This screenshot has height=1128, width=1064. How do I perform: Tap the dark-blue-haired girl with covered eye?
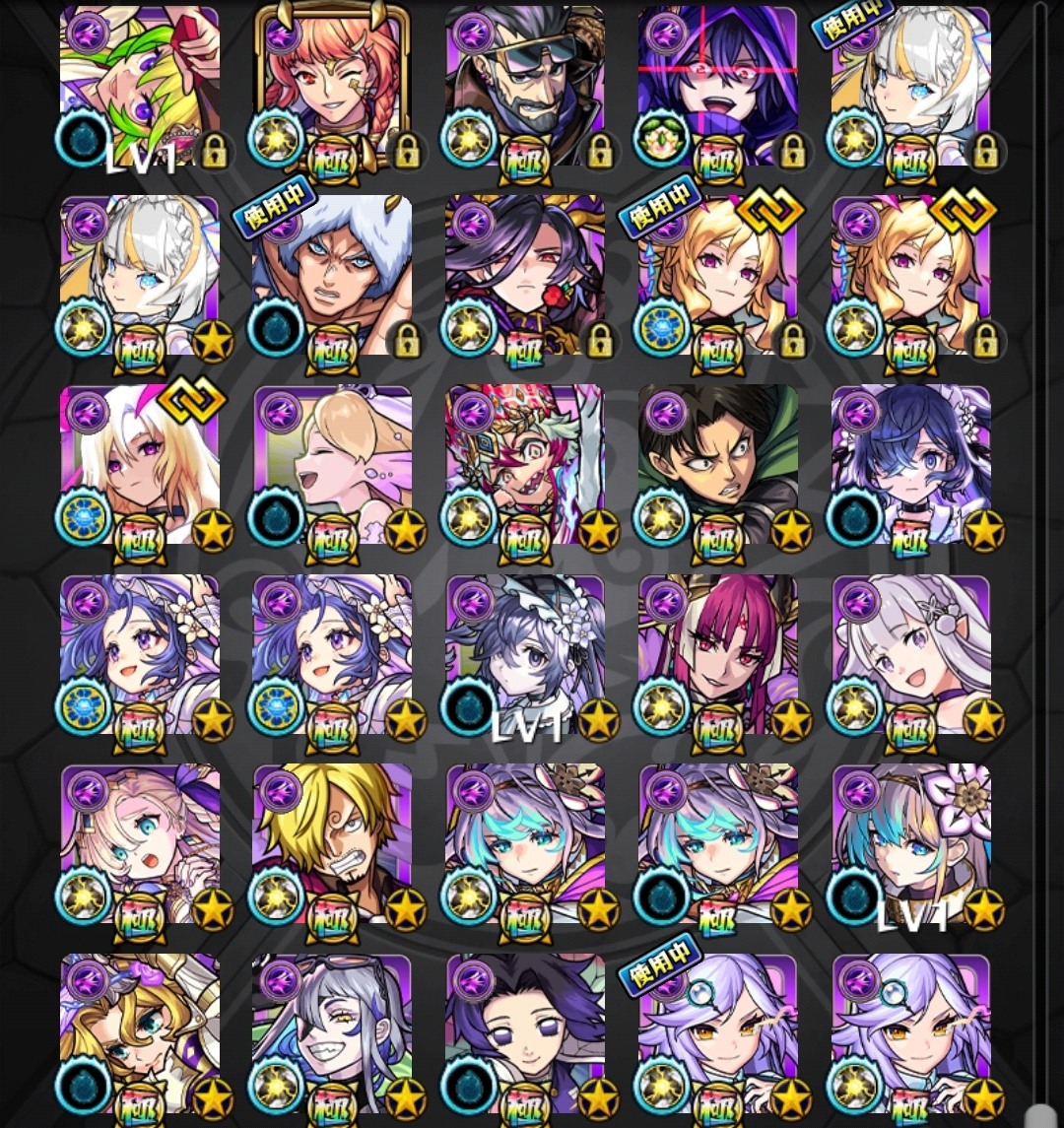coord(911,465)
